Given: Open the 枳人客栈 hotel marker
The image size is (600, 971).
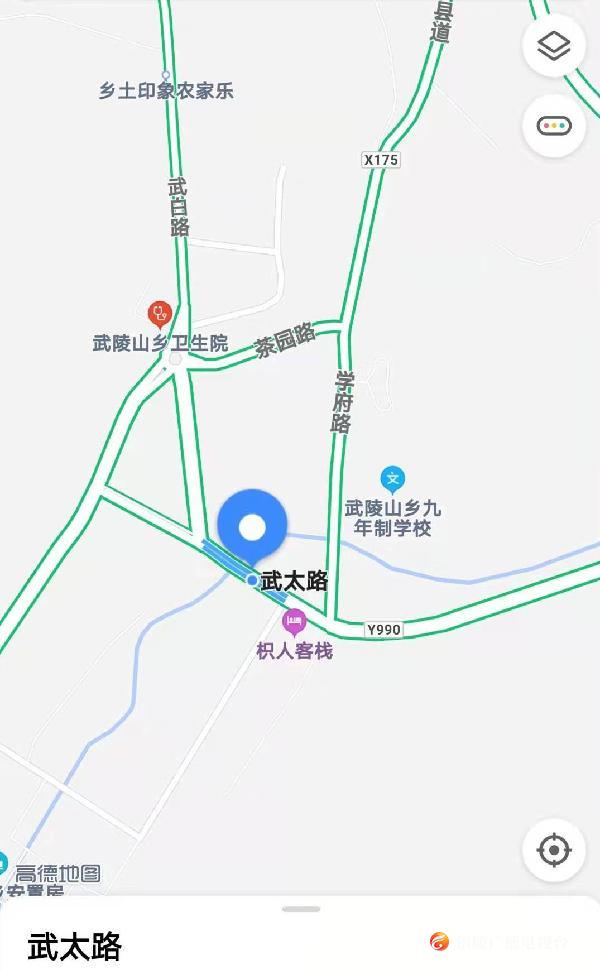Looking at the screenshot, I should 294,622.
